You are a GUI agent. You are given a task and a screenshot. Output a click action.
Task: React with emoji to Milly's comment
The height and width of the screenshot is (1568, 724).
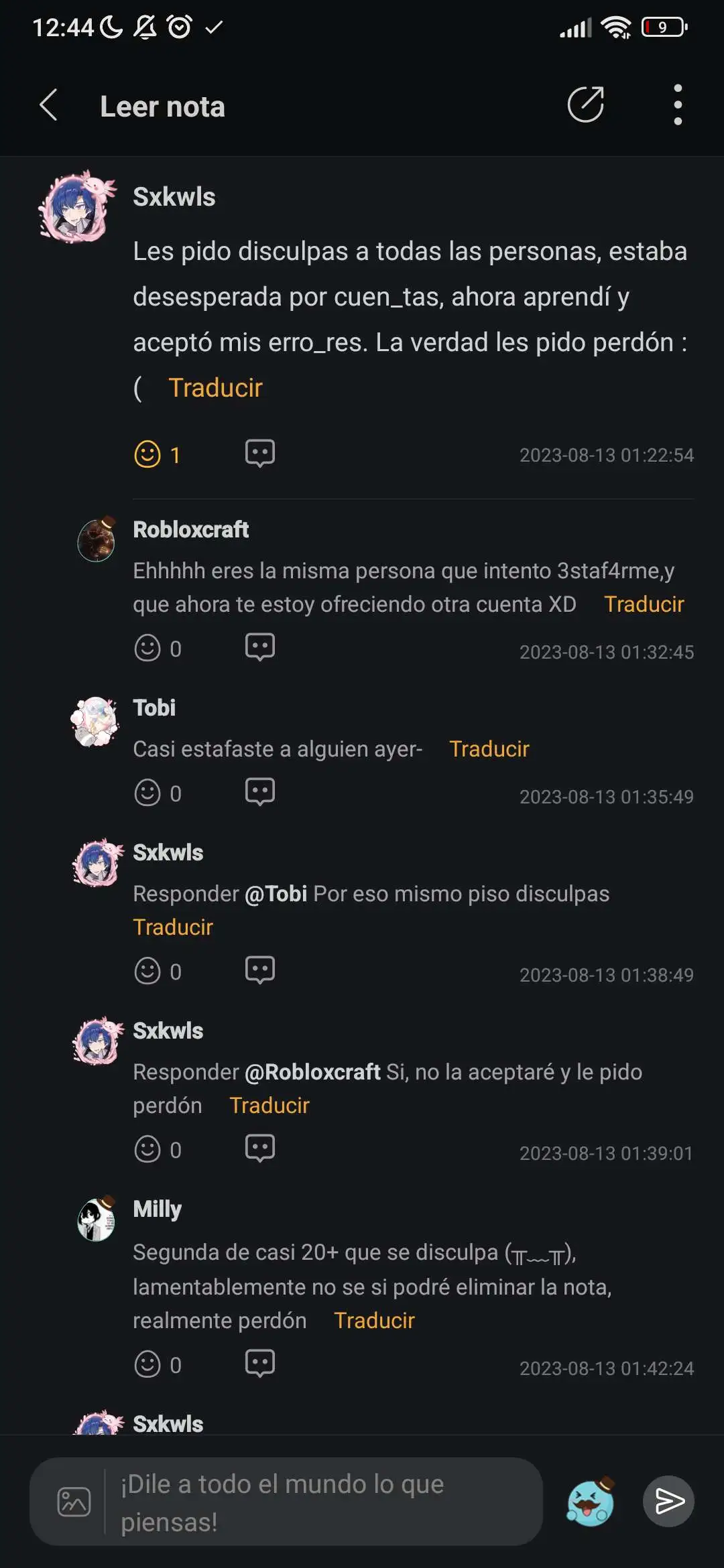[147, 1364]
